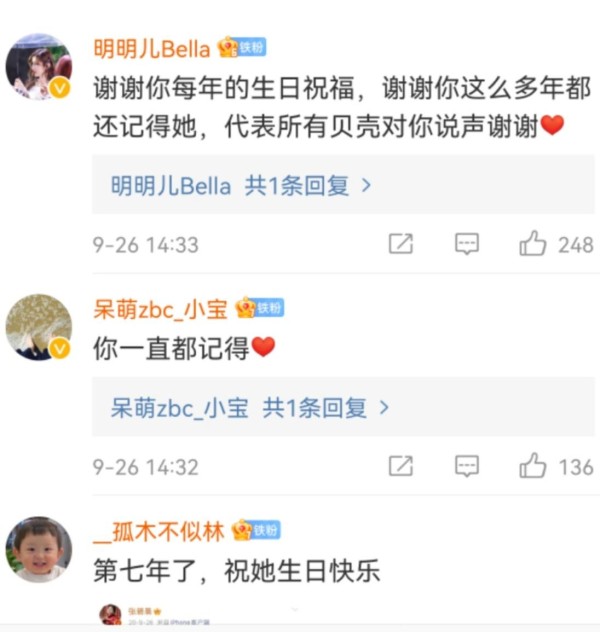Like 明明儿Bella's comment with 248 likes
Screen dimensions: 600x632
tap(533, 243)
